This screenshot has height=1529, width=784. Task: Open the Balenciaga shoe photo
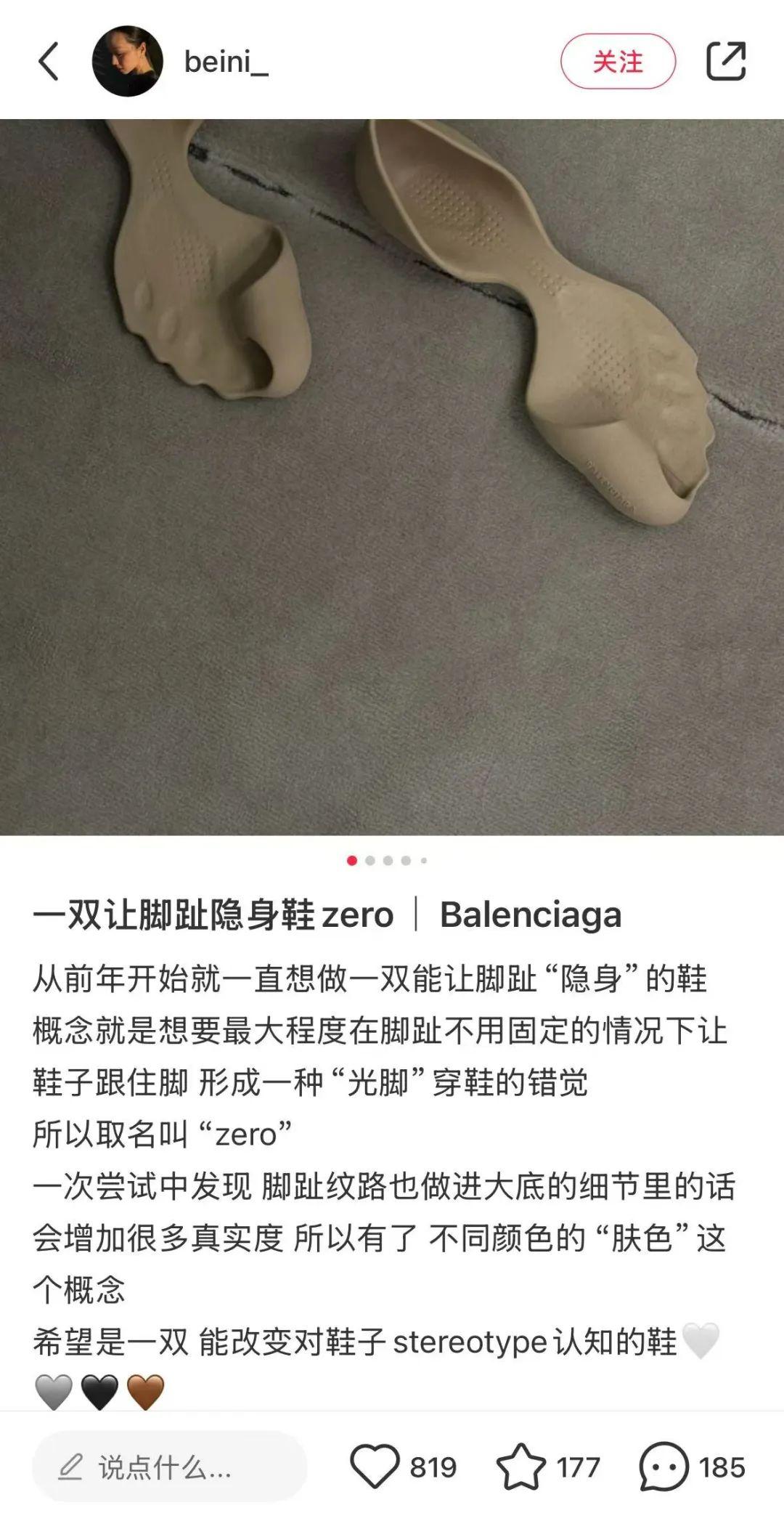point(392,476)
